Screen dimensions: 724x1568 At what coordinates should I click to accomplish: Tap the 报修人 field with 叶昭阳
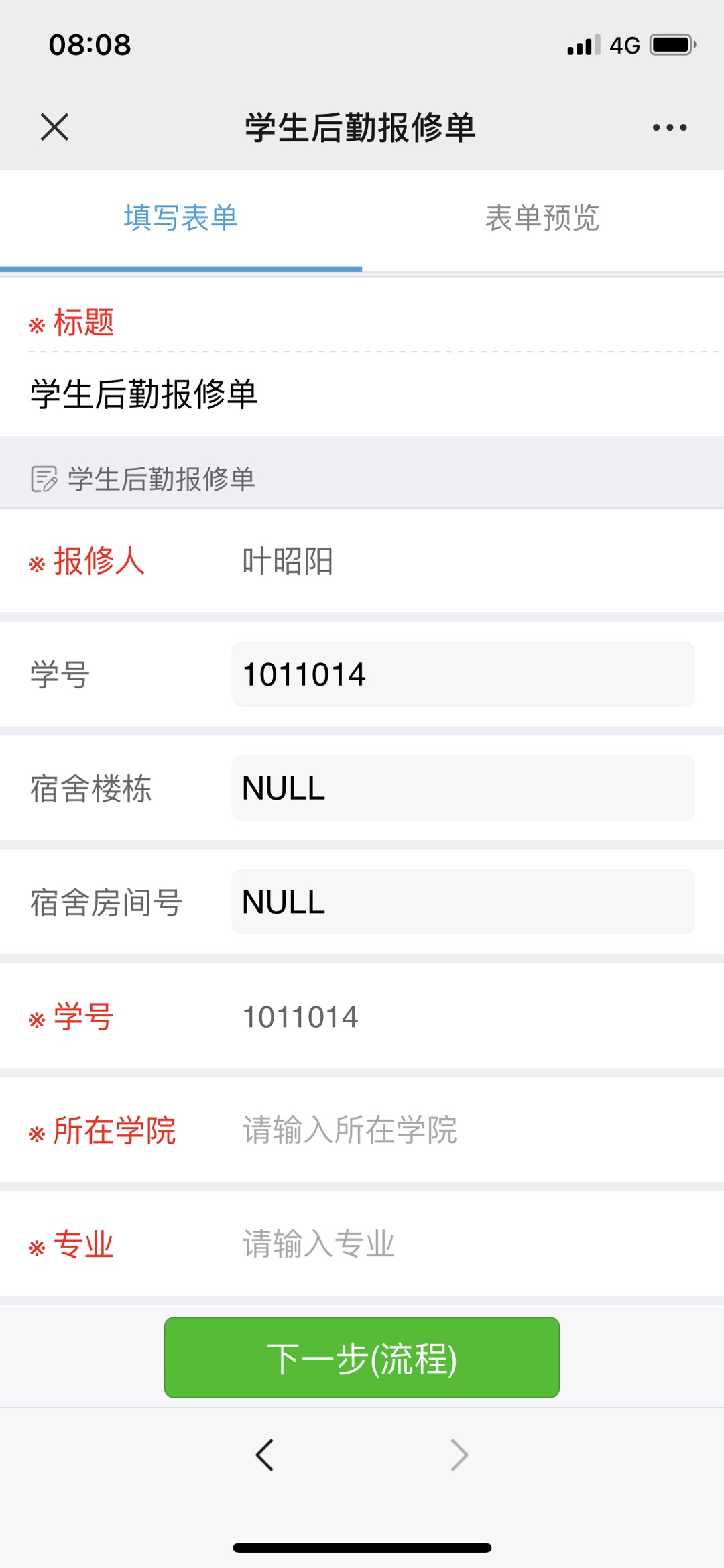coord(463,561)
